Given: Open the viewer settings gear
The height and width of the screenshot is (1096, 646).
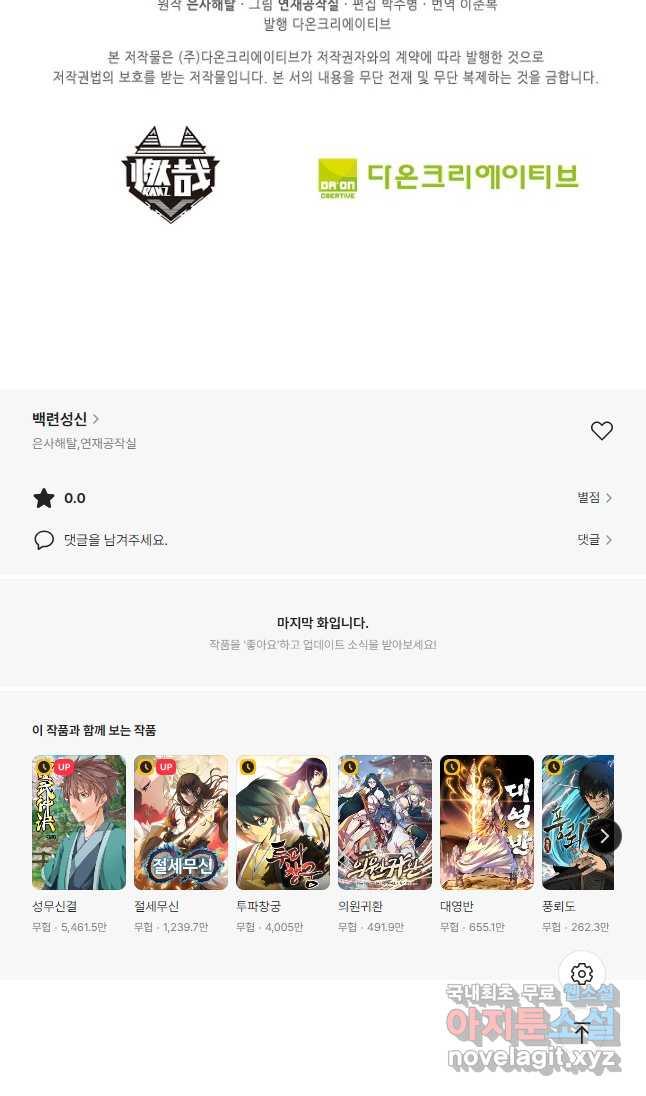Looking at the screenshot, I should click(582, 974).
